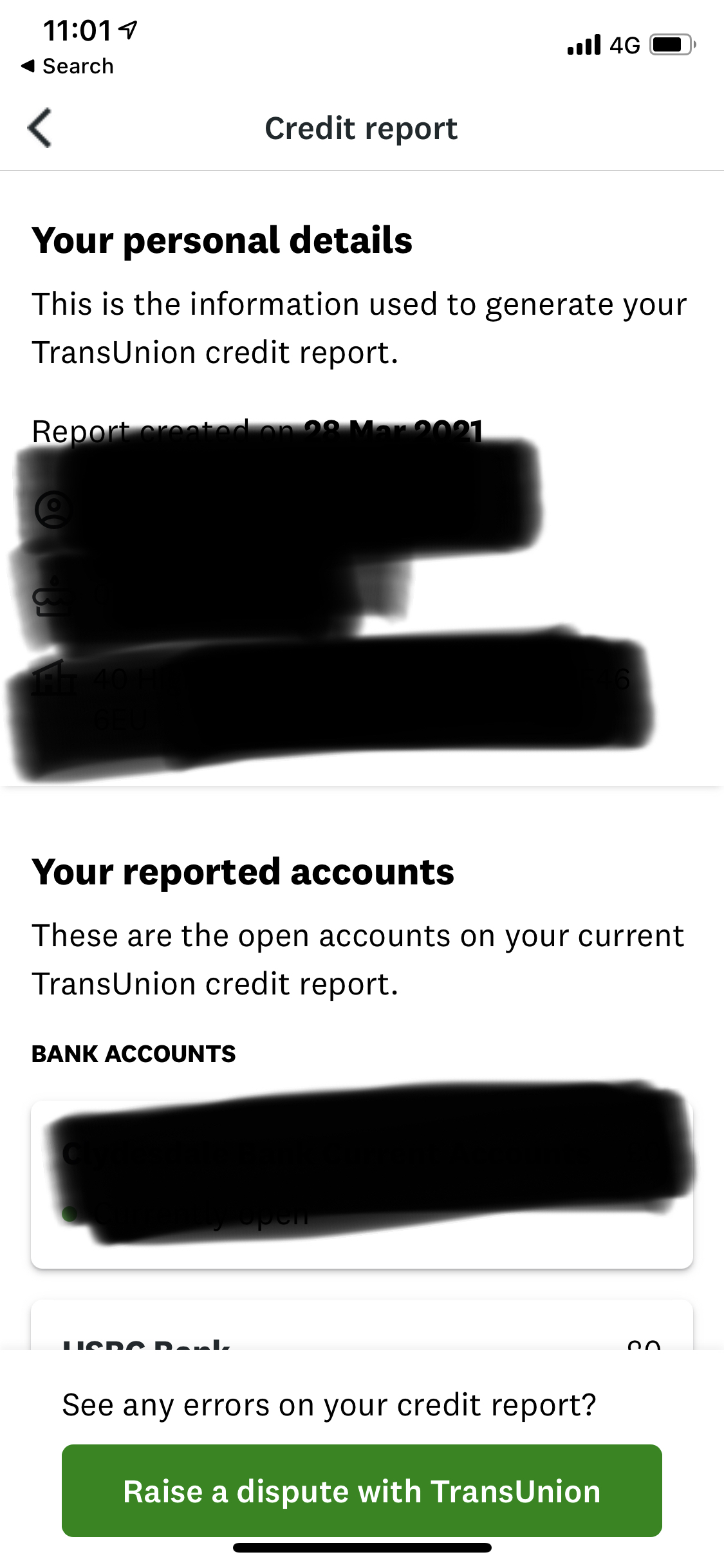Image resolution: width=724 pixels, height=1568 pixels.
Task: Go back from the Credit report screen
Action: tap(40, 128)
